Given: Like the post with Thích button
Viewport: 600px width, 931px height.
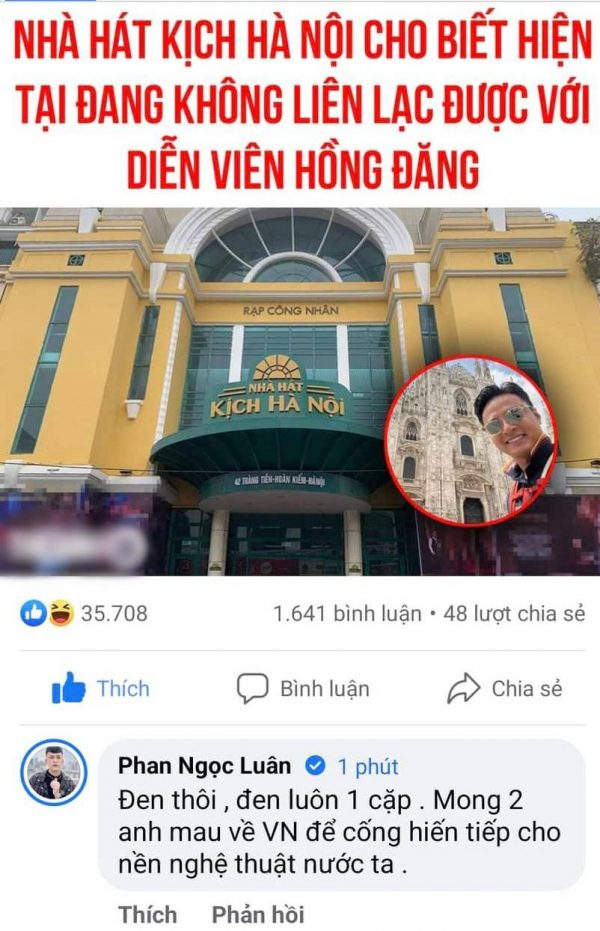Looking at the screenshot, I should pyautogui.click(x=100, y=689).
